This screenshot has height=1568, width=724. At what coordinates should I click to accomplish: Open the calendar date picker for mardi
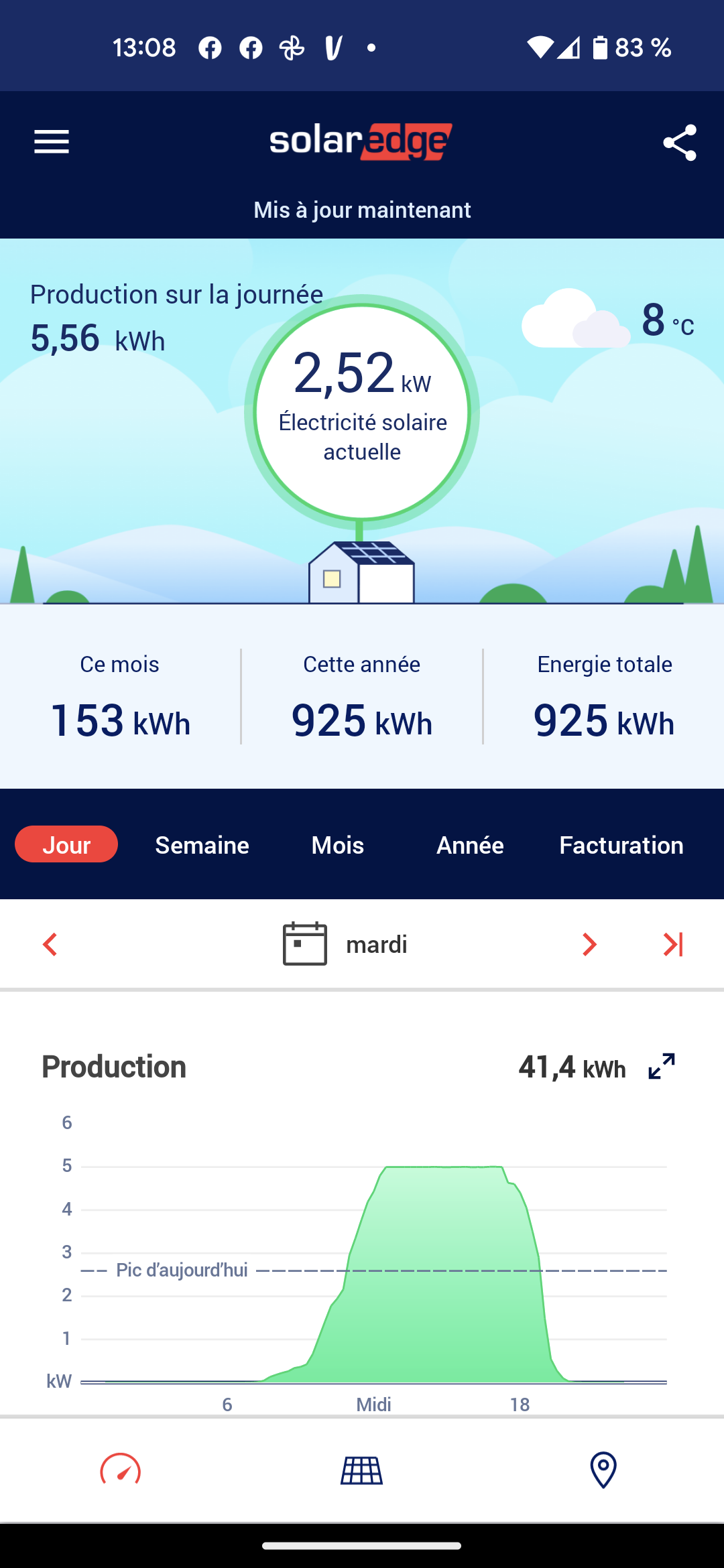coord(345,944)
